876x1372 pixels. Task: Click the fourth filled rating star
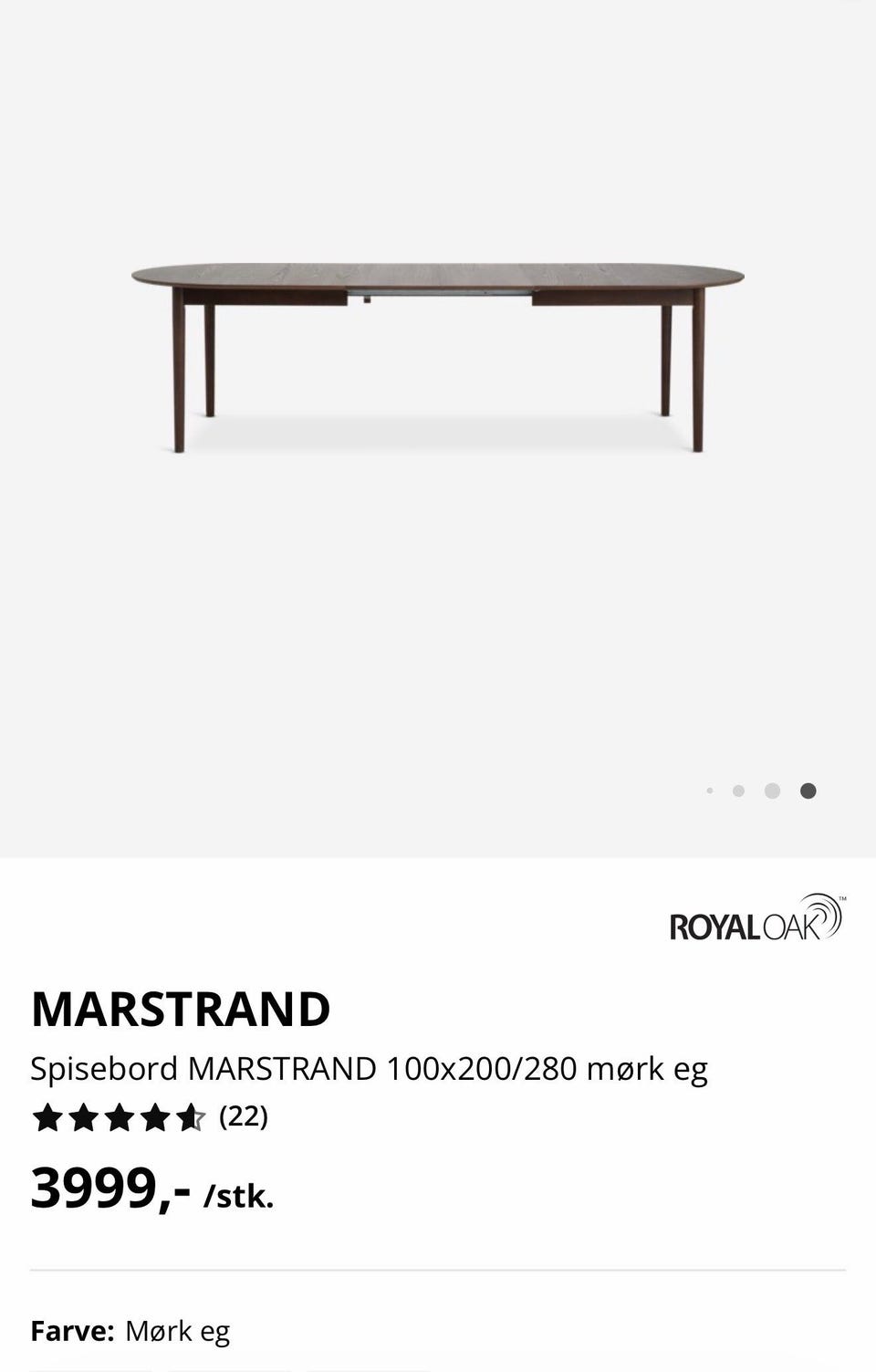[x=155, y=1117]
